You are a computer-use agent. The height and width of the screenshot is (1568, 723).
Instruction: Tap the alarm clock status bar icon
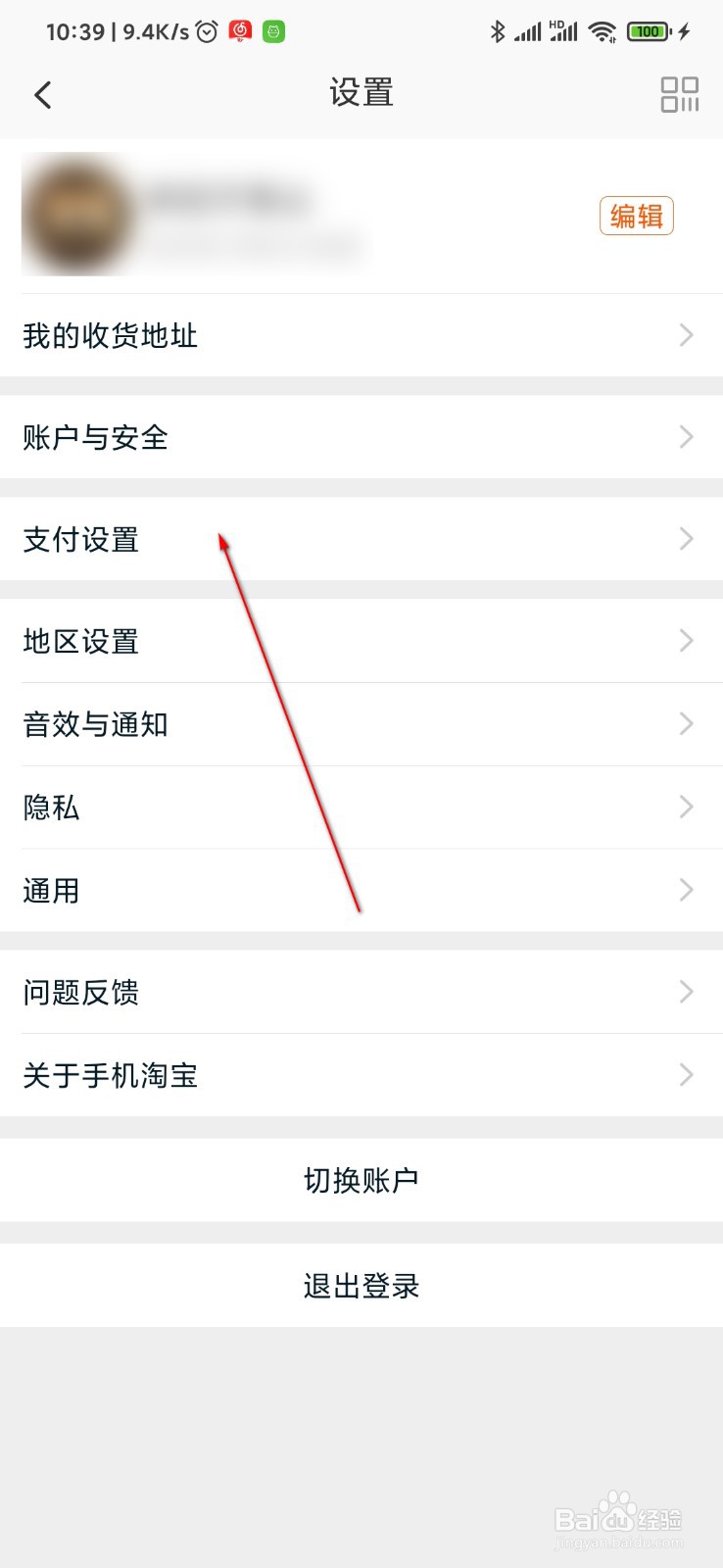204,30
